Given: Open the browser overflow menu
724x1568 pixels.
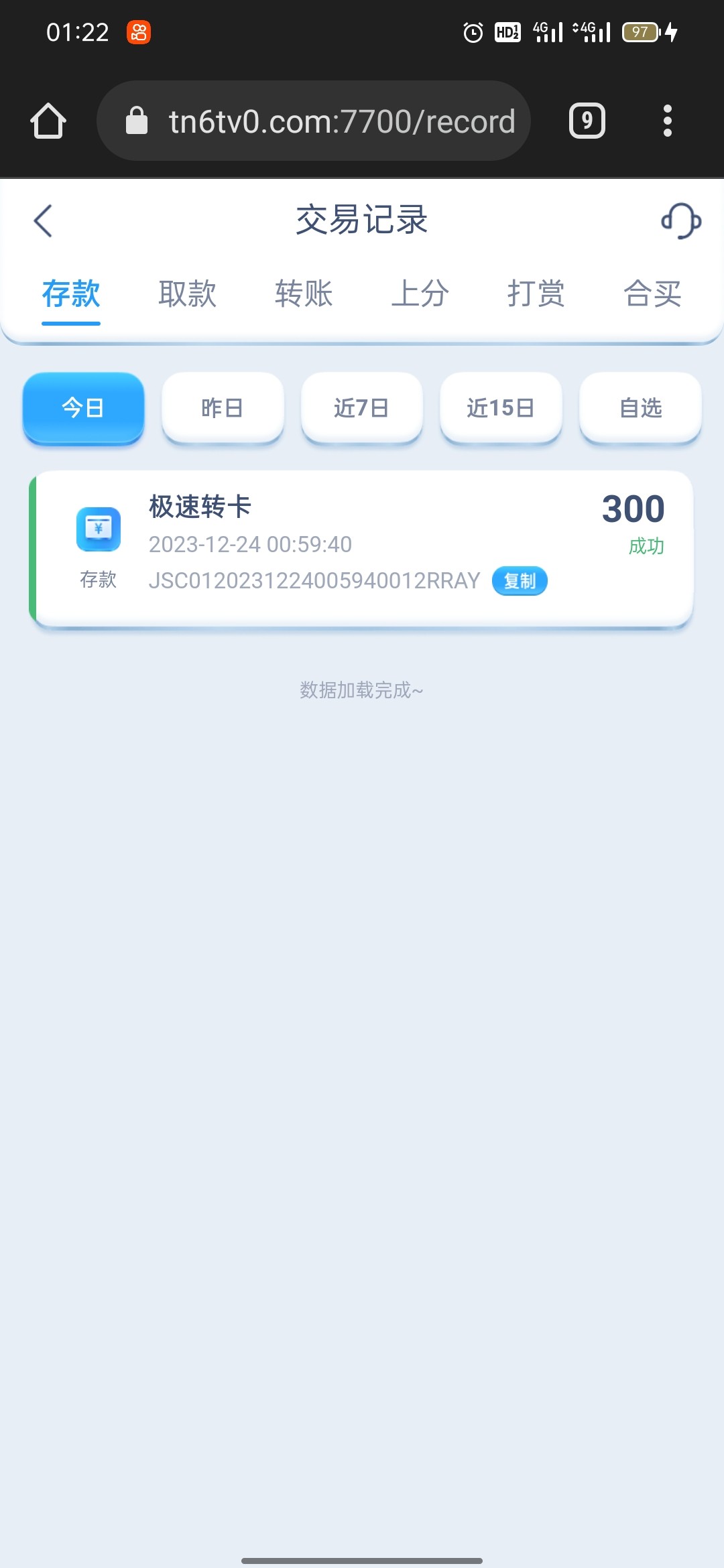Looking at the screenshot, I should (667, 121).
